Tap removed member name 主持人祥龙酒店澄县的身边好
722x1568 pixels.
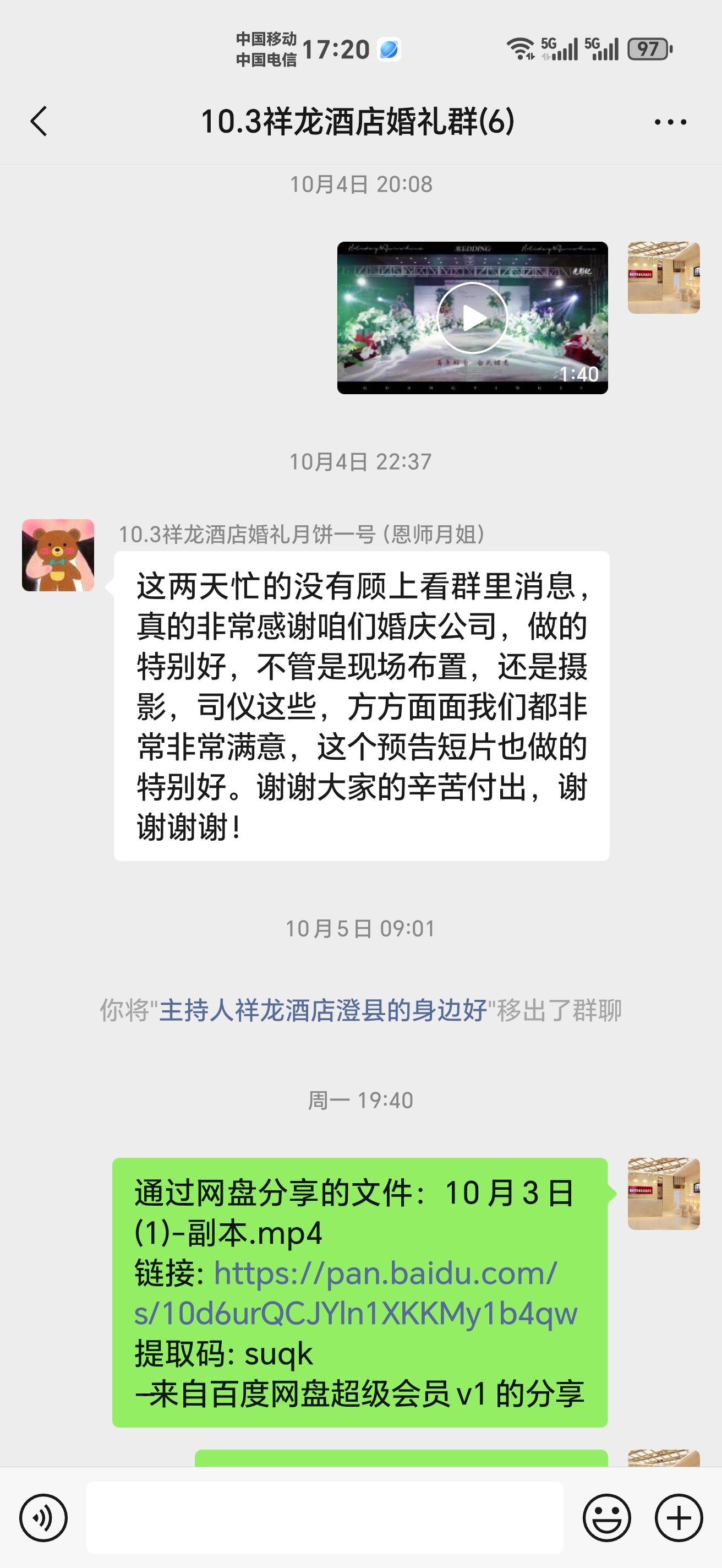pyautogui.click(x=322, y=1010)
